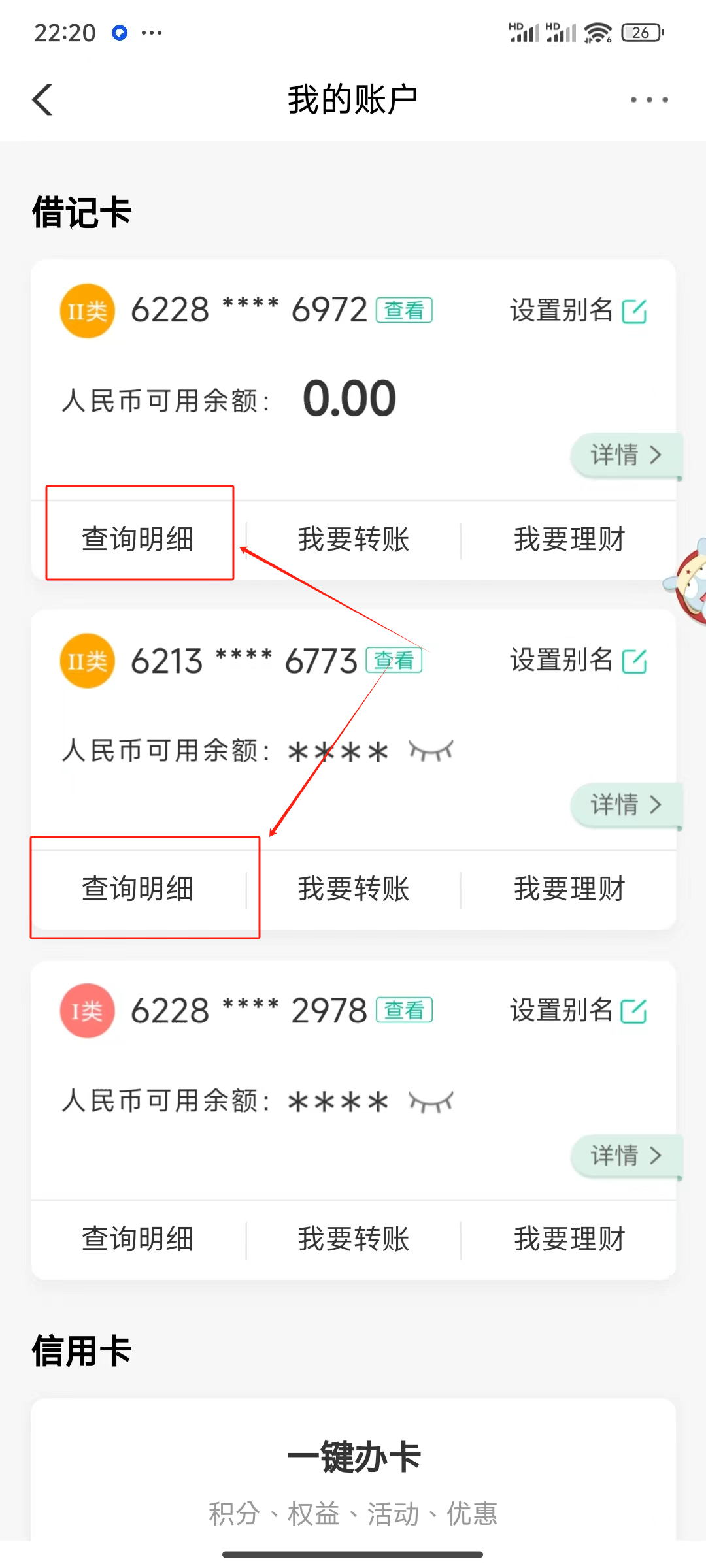Start a transfer from card 6773
This screenshot has width=706, height=1568.
[353, 889]
